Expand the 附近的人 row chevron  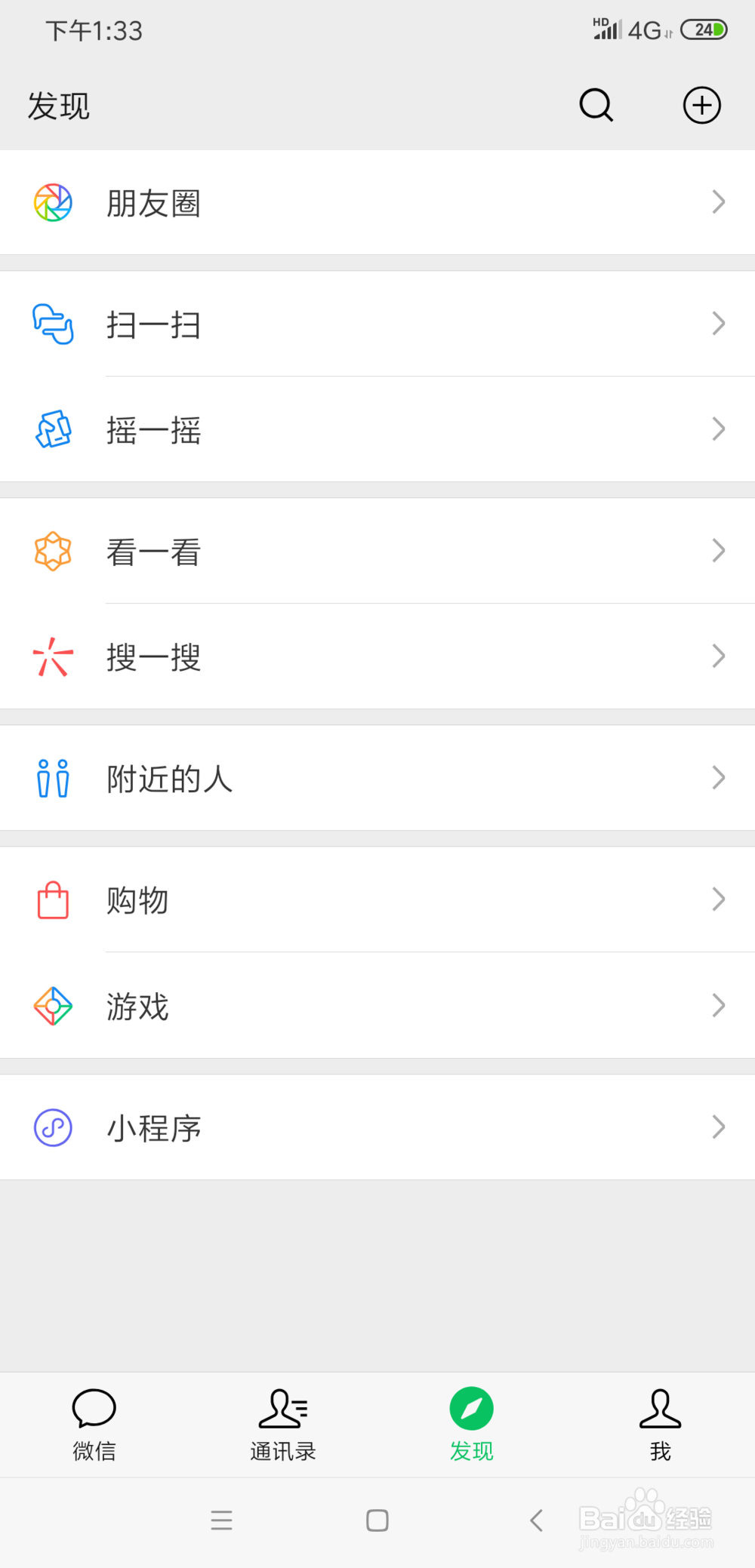point(718,779)
